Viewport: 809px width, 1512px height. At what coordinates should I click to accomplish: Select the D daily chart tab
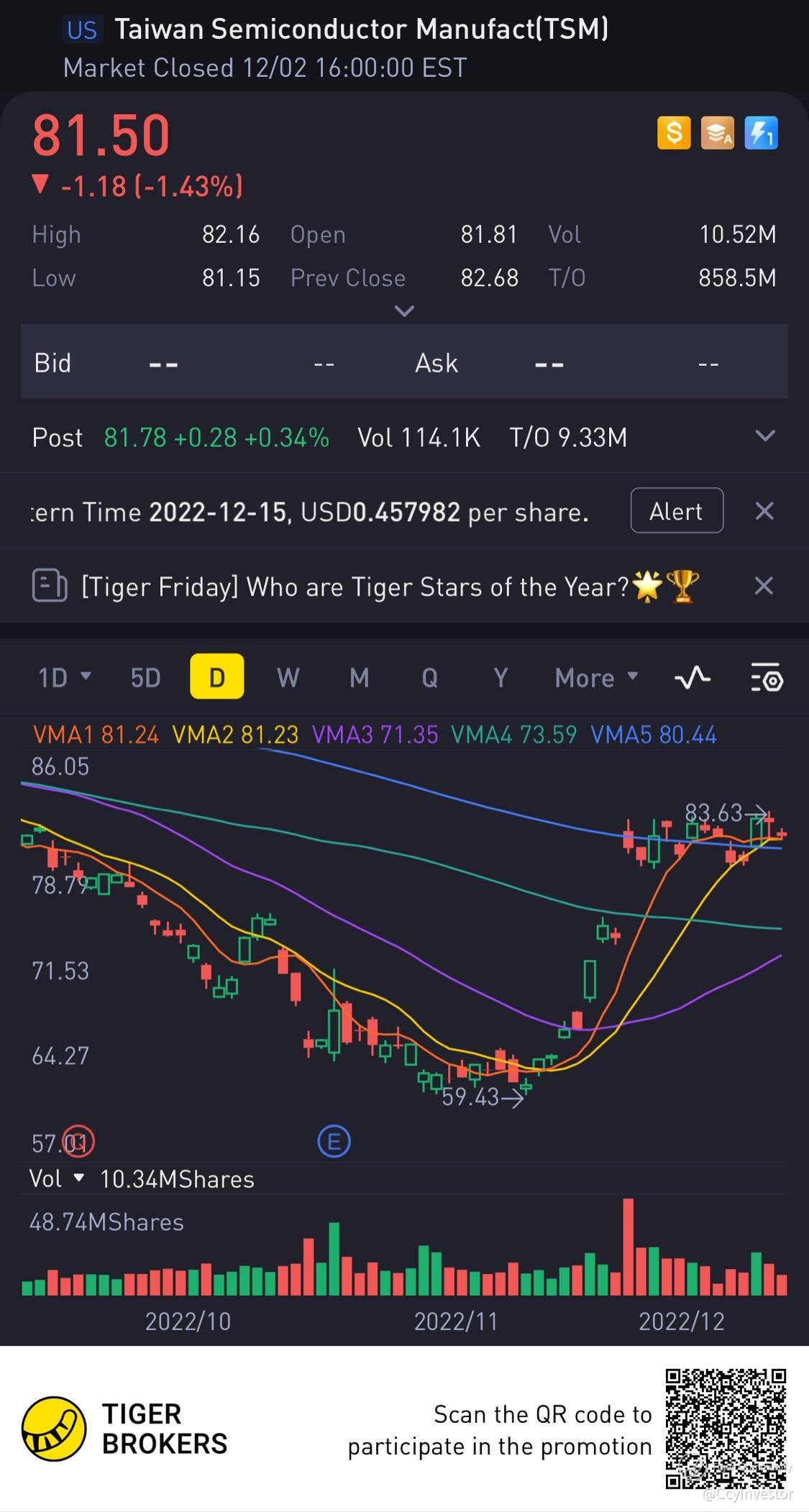(216, 677)
